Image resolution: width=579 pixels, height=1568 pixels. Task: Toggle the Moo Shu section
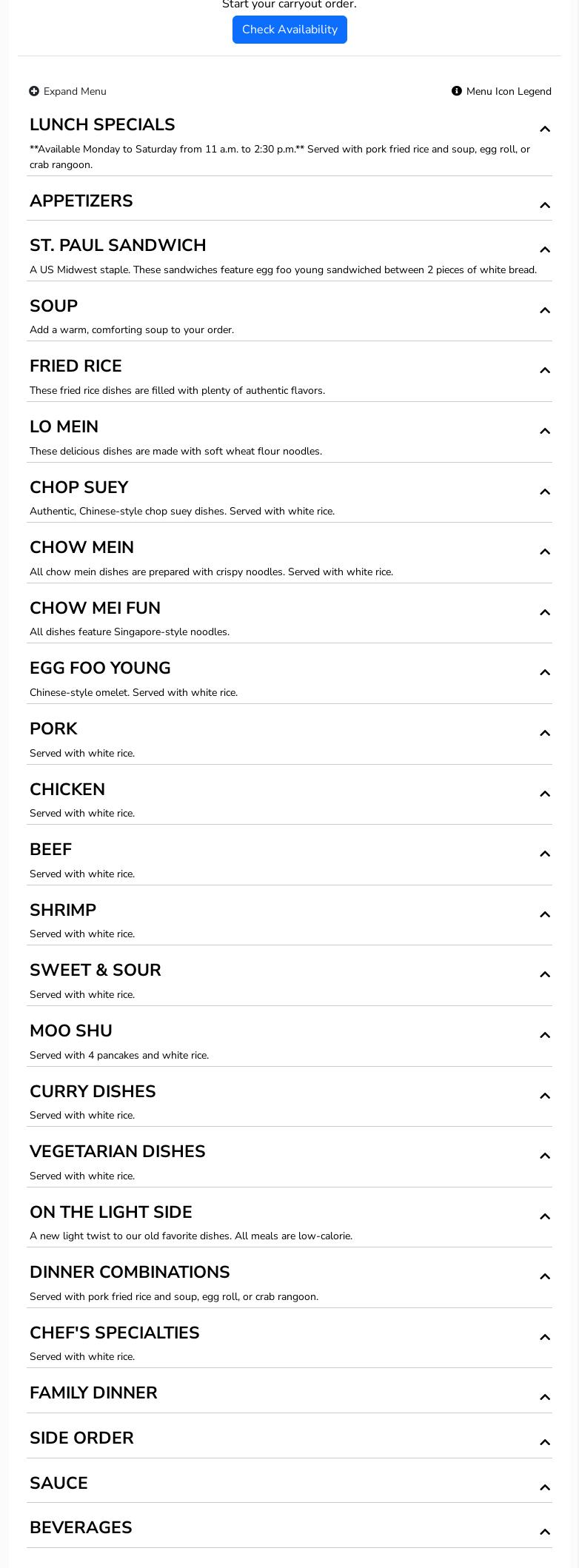pos(544,1035)
